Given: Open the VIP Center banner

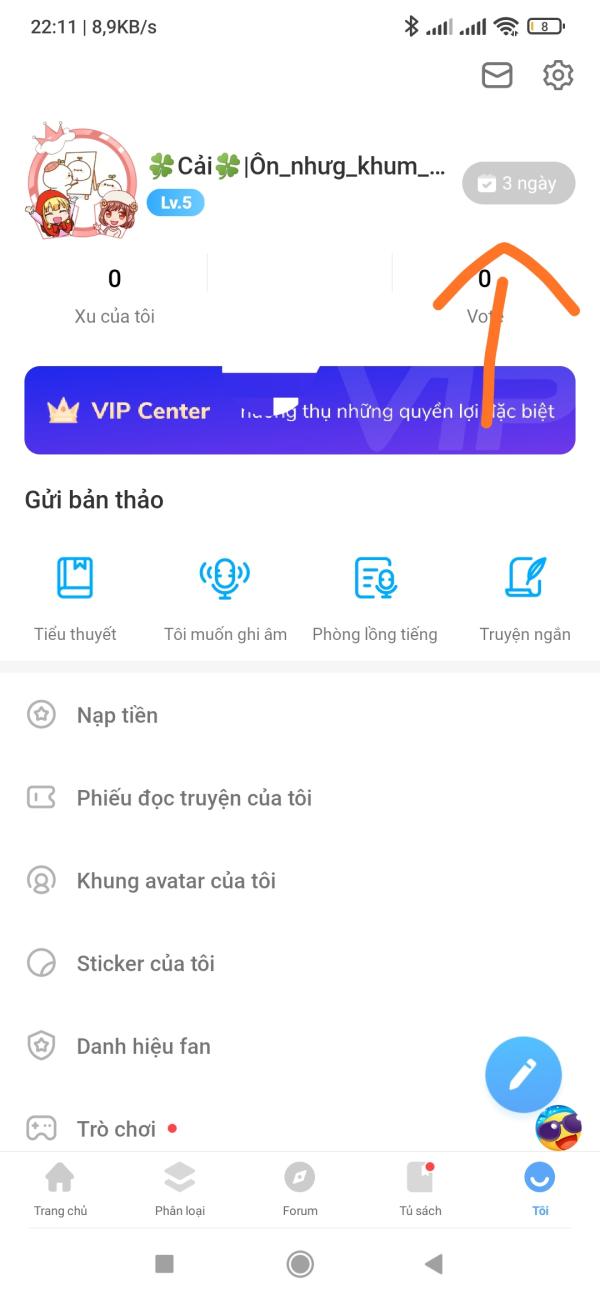Looking at the screenshot, I should (x=300, y=410).
